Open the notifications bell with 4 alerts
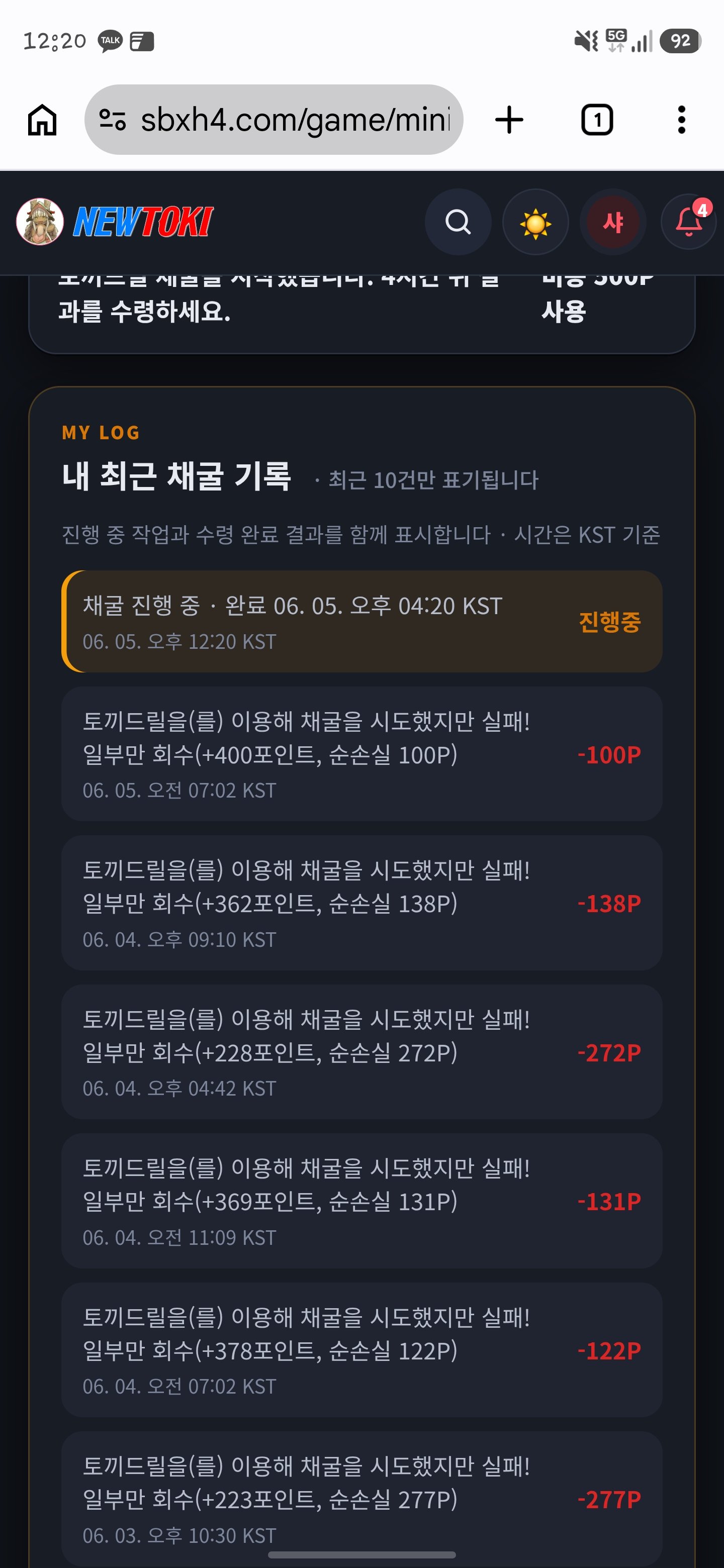 click(689, 222)
